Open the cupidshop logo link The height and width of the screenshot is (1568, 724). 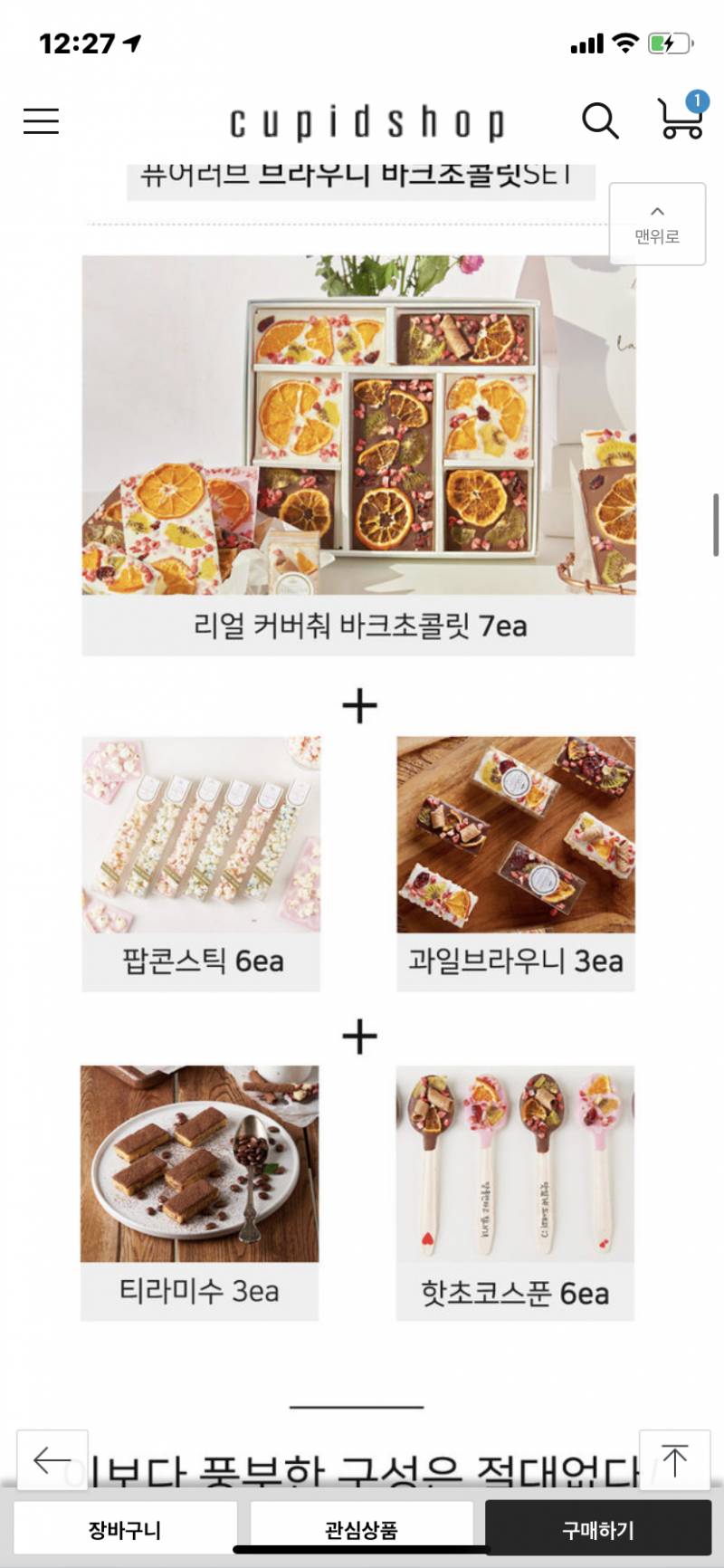click(369, 120)
